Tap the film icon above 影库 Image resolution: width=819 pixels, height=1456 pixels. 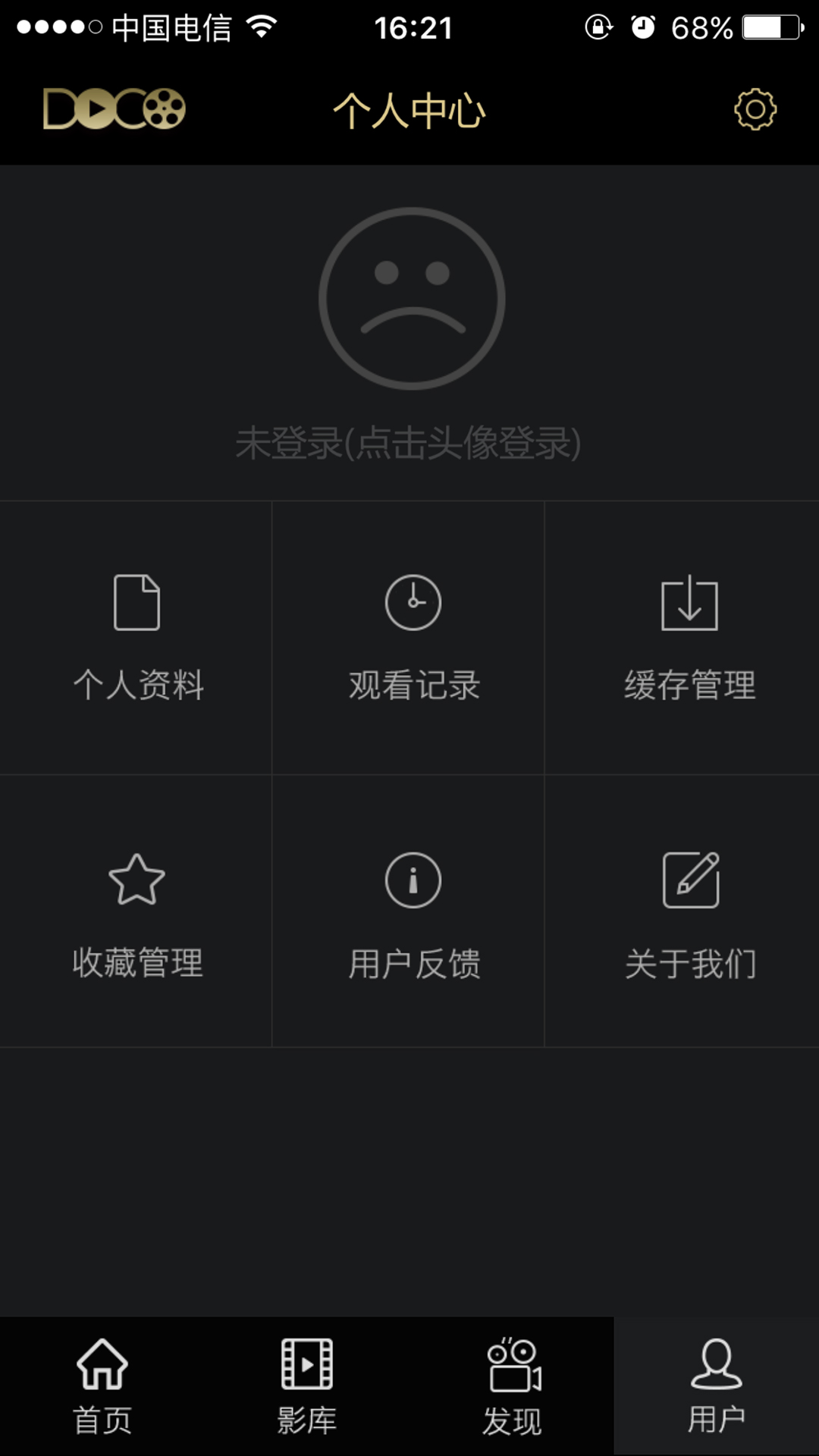point(306,1362)
